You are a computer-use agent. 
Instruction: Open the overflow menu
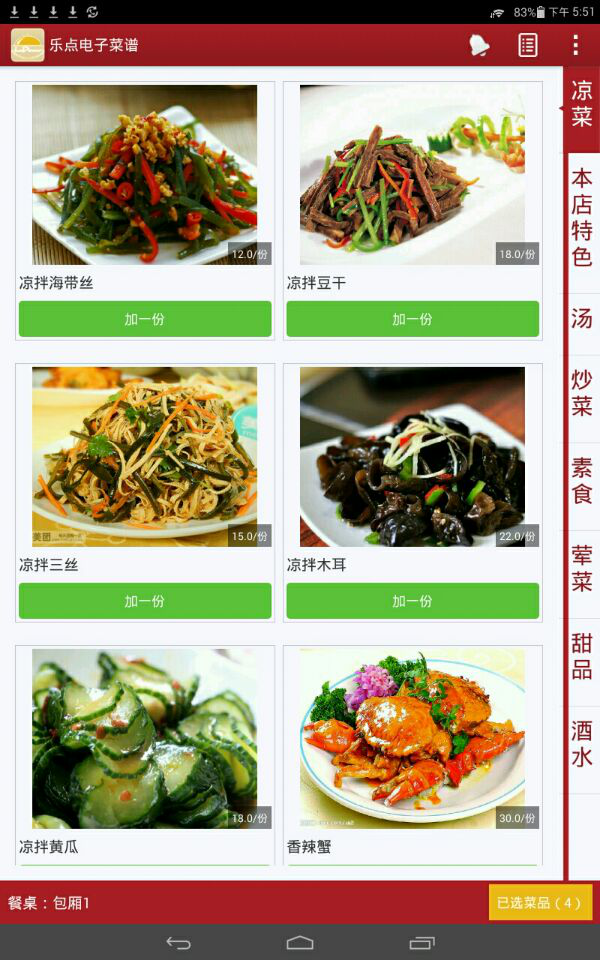pyautogui.click(x=575, y=45)
